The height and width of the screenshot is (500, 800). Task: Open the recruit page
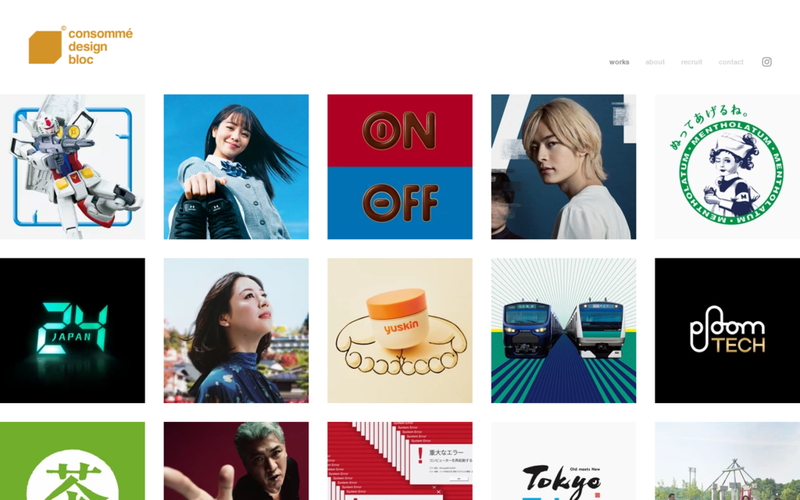[x=692, y=62]
